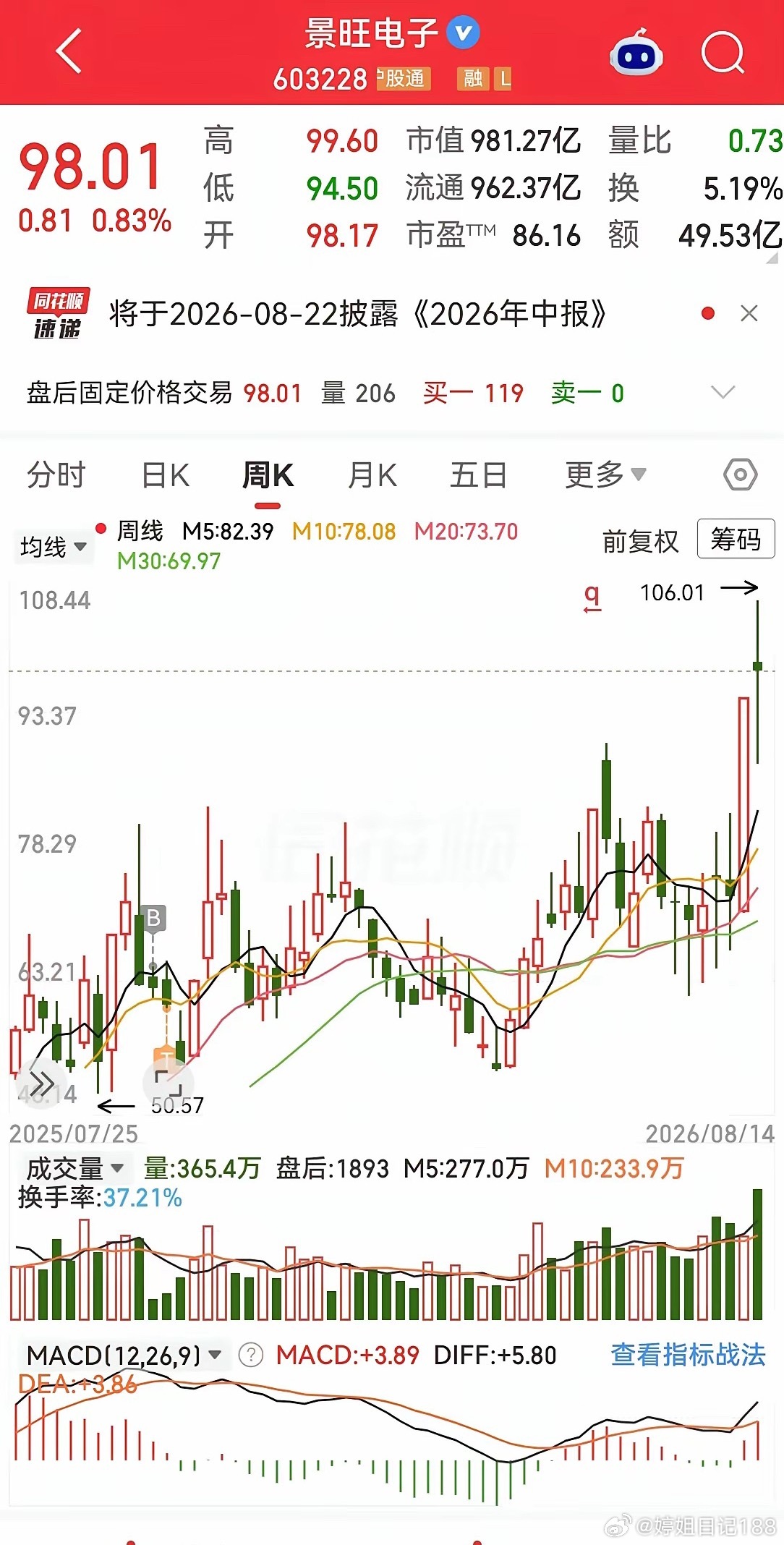This screenshot has height=1545, width=784.
Task: Open MACD help question mark
Action: [x=251, y=1355]
